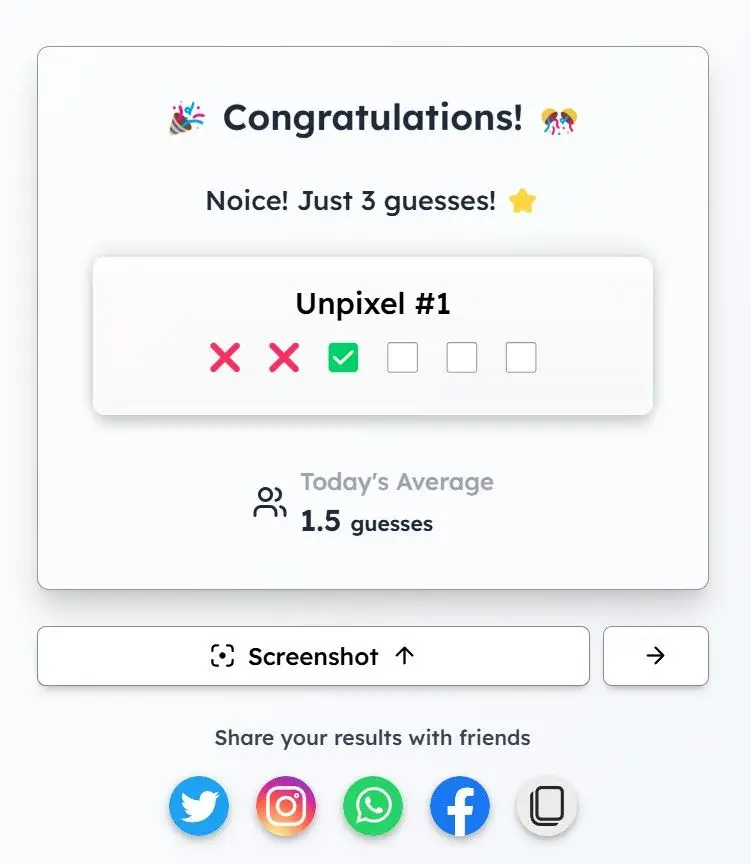Tap the Screenshot button
This screenshot has width=751, height=864.
tap(313, 656)
